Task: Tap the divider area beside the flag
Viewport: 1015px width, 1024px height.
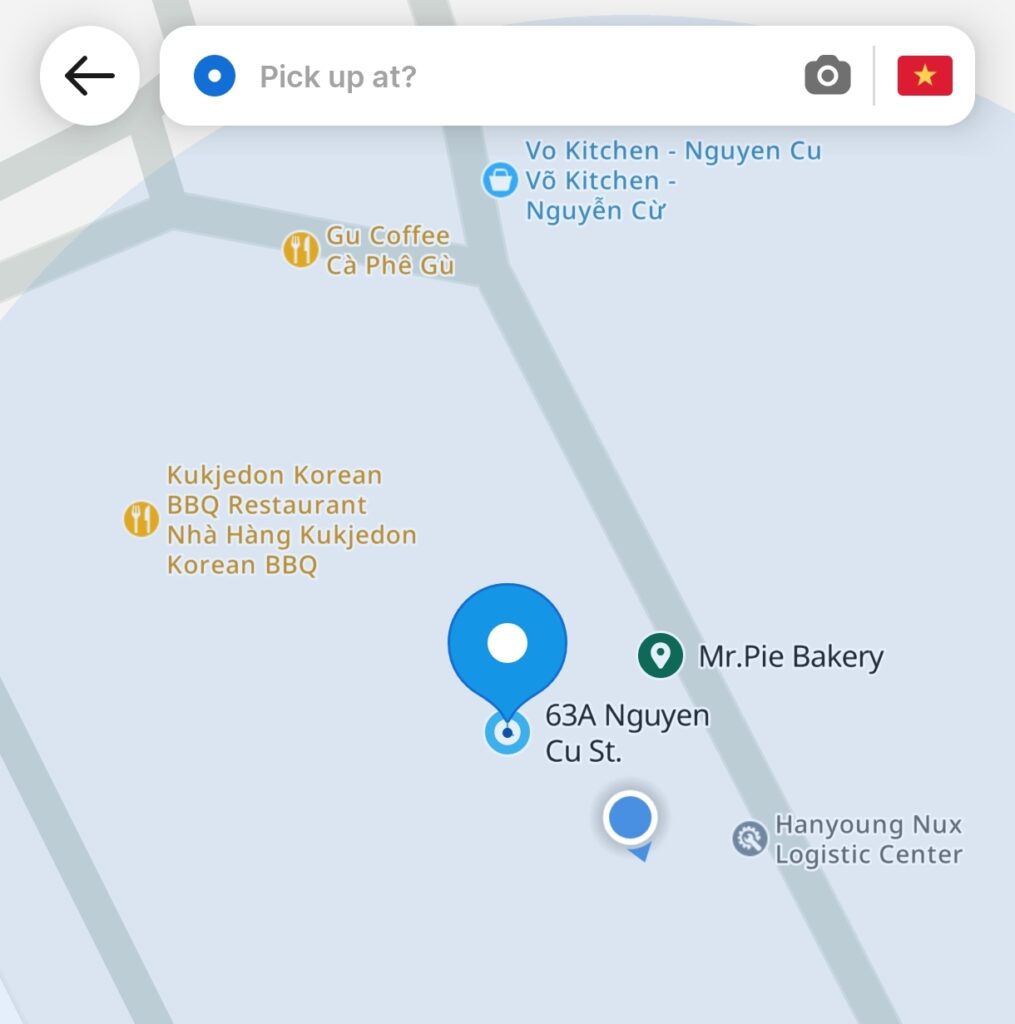Action: (874, 75)
